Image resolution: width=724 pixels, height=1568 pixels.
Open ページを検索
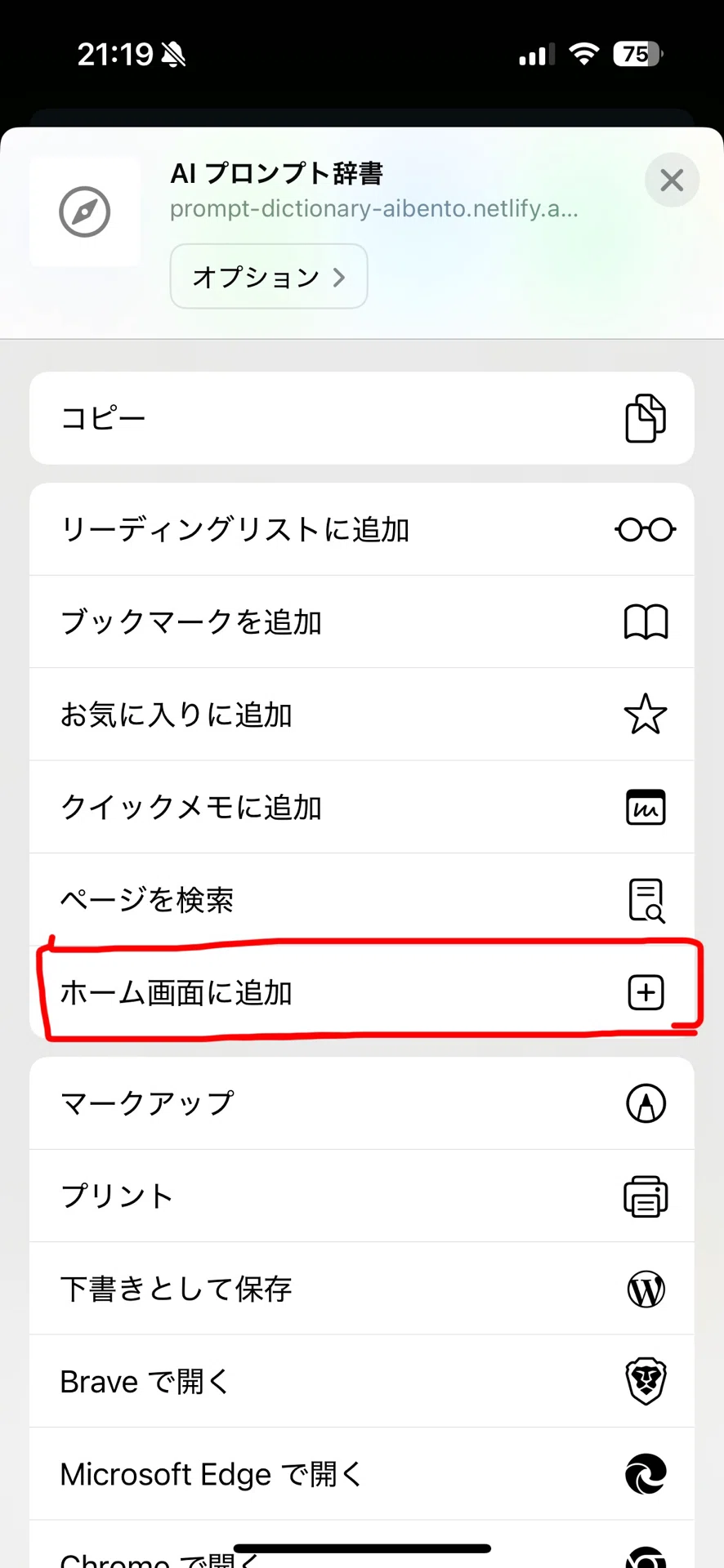(x=362, y=900)
